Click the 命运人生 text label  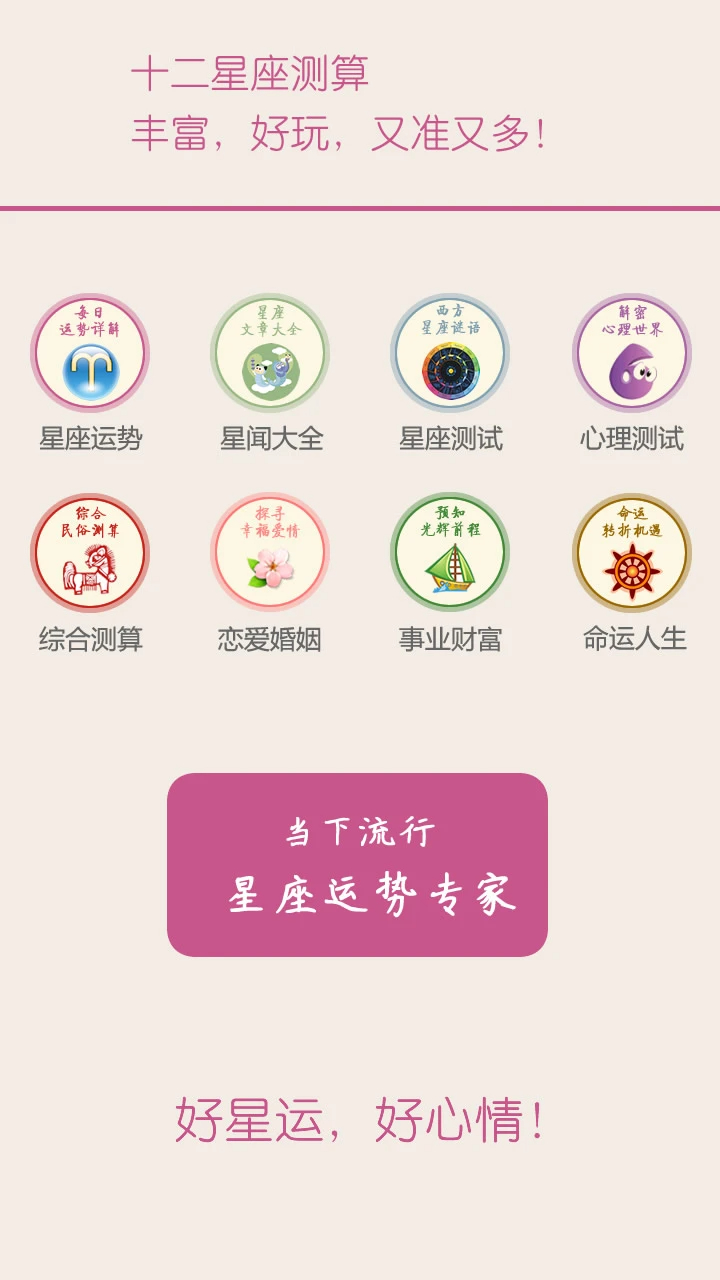630,634
